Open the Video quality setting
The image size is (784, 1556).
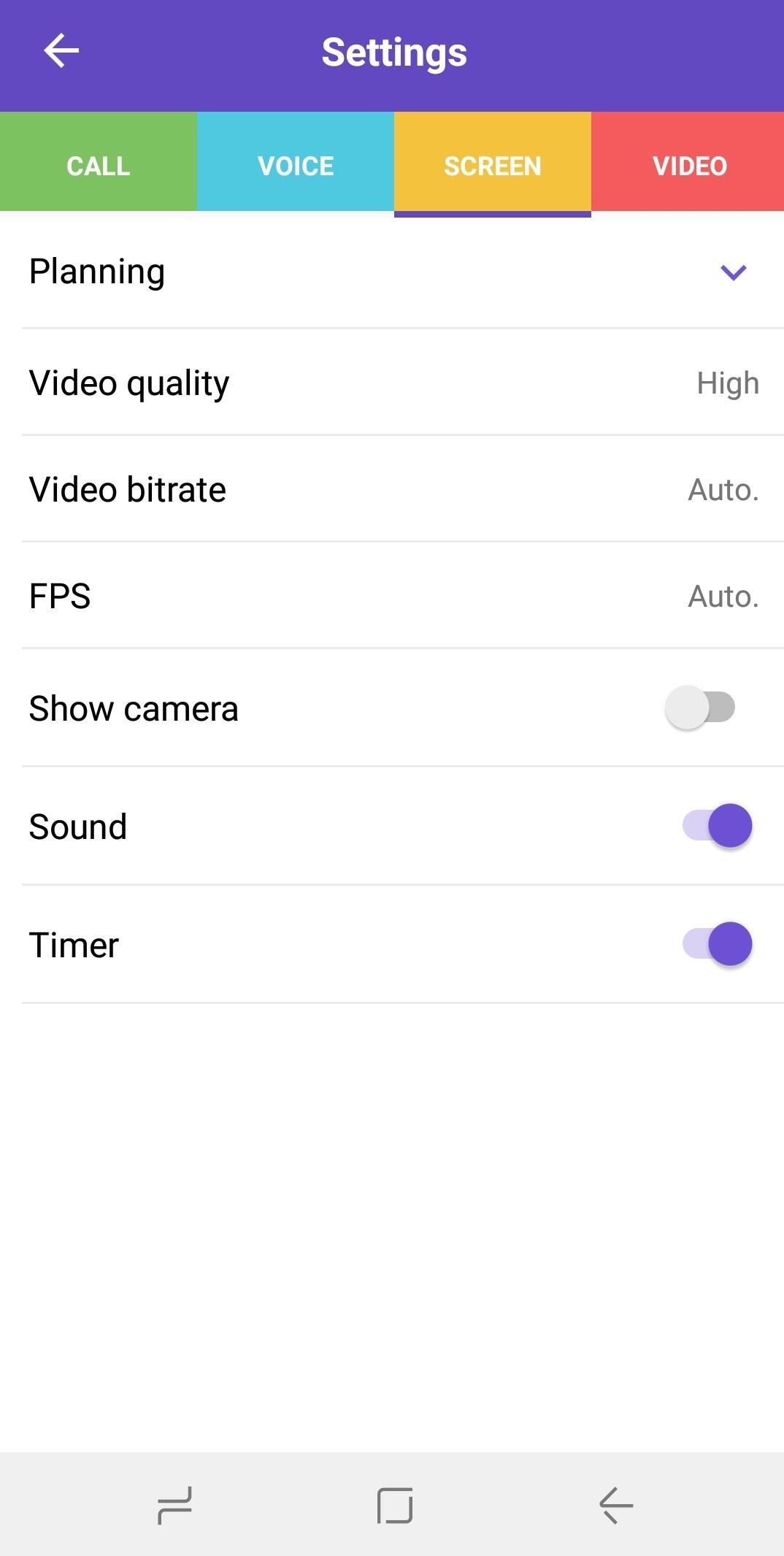pyautogui.click(x=392, y=383)
